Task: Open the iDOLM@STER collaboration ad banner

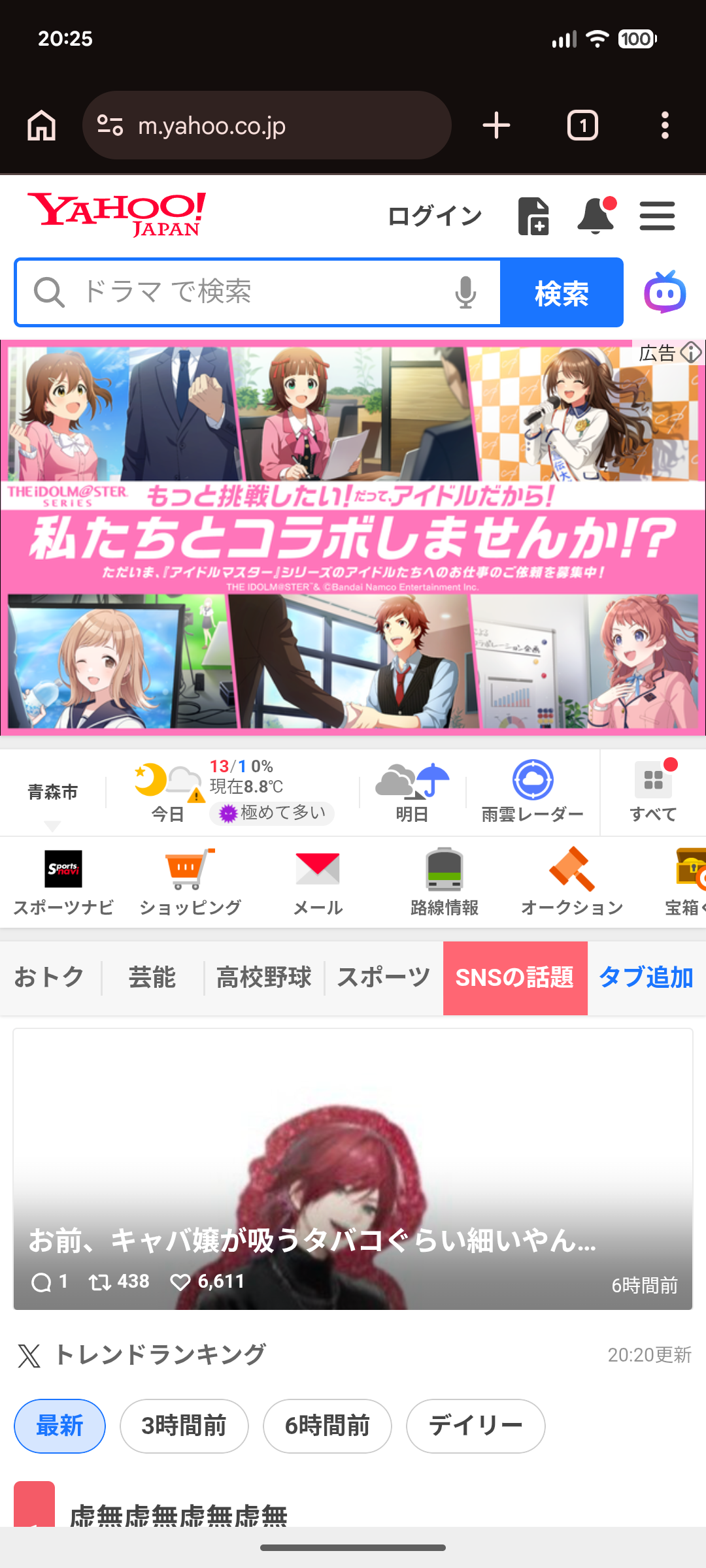Action: [353, 537]
